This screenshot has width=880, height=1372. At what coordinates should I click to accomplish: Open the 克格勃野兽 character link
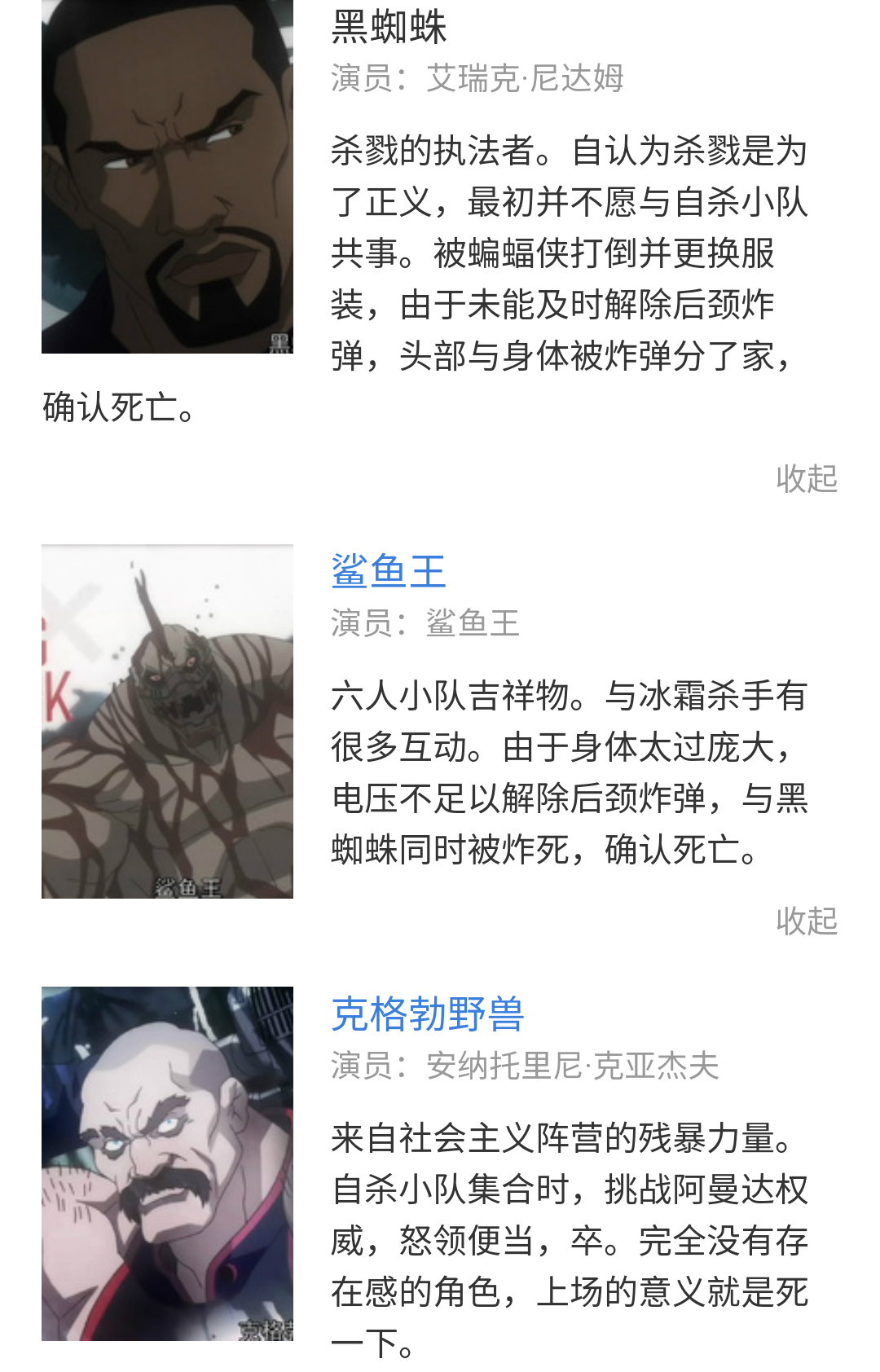427,1014
